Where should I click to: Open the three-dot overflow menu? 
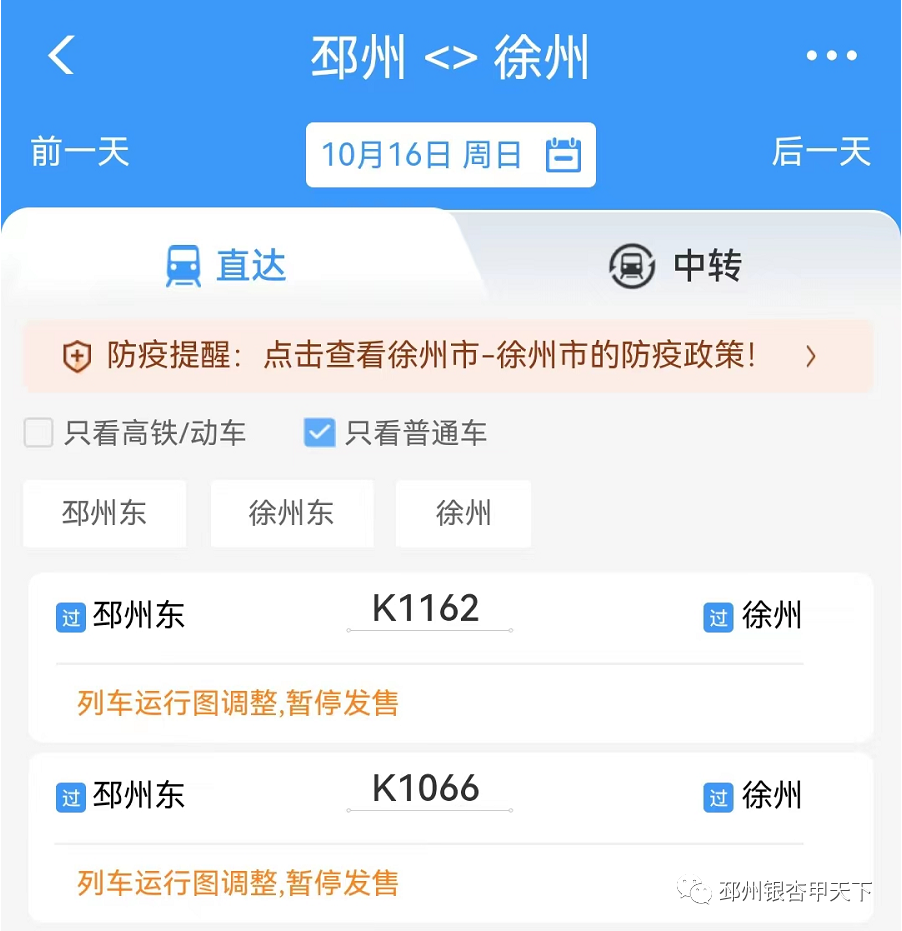832,56
